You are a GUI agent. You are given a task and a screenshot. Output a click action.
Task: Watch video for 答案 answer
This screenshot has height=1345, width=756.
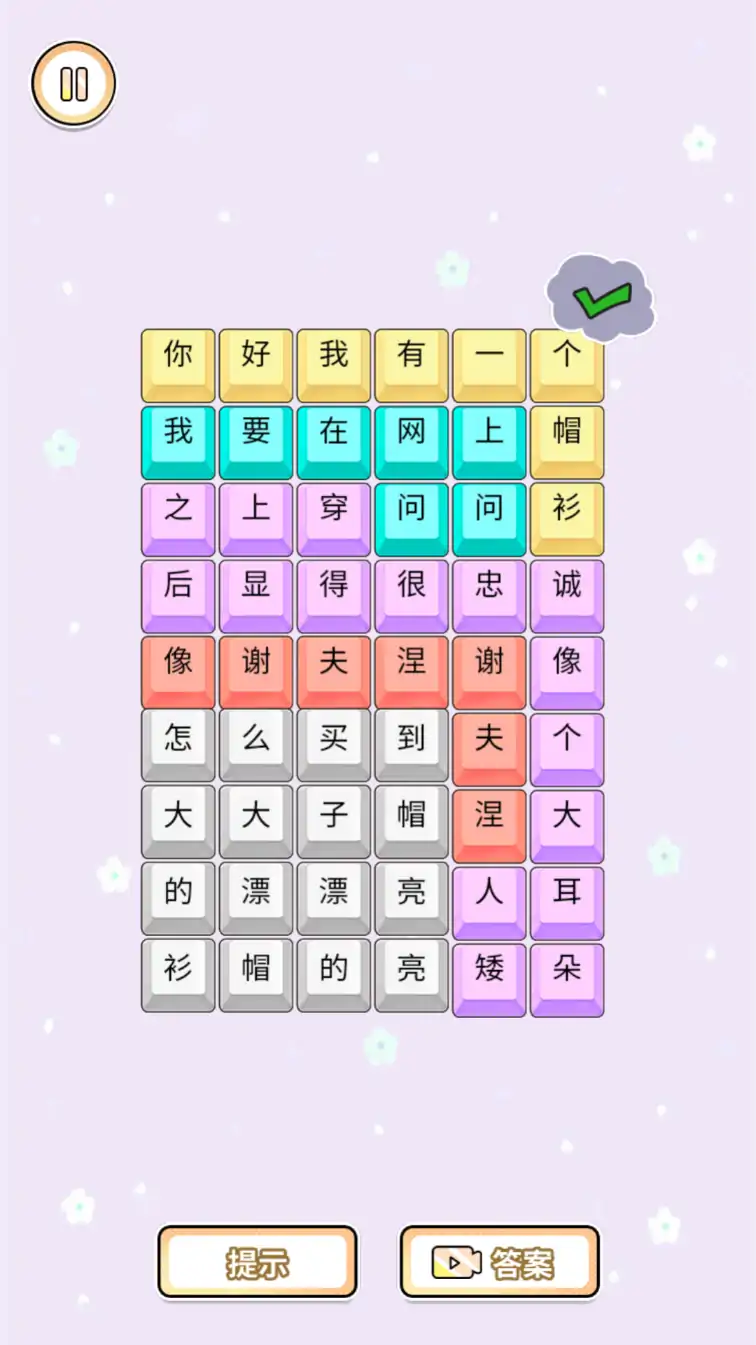click(x=500, y=1263)
